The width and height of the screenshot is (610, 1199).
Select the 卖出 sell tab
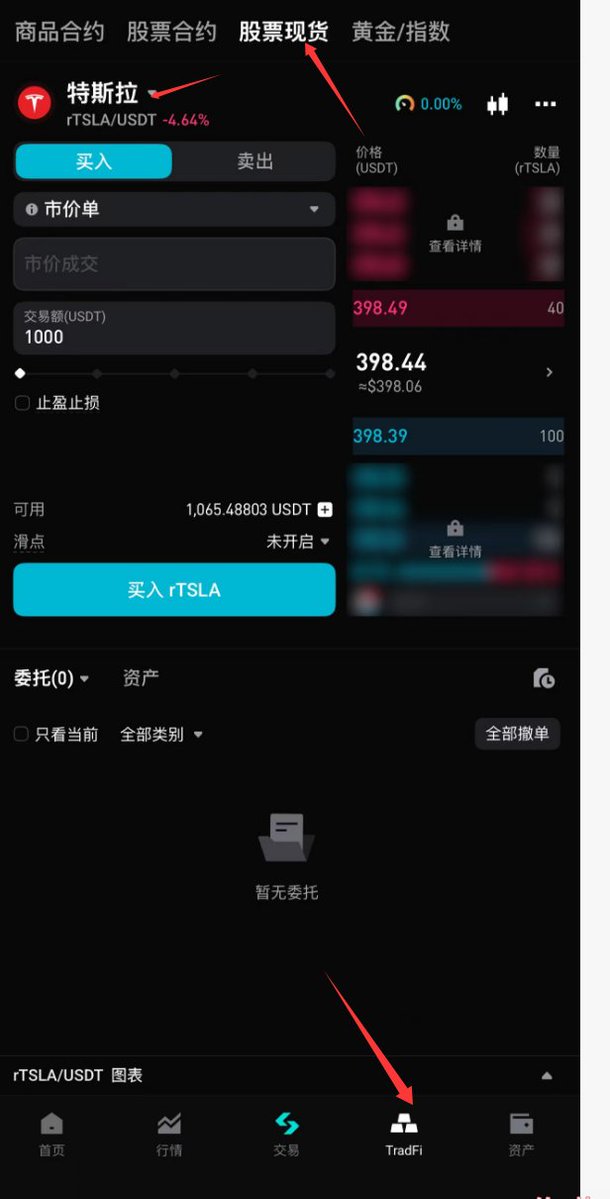point(255,161)
